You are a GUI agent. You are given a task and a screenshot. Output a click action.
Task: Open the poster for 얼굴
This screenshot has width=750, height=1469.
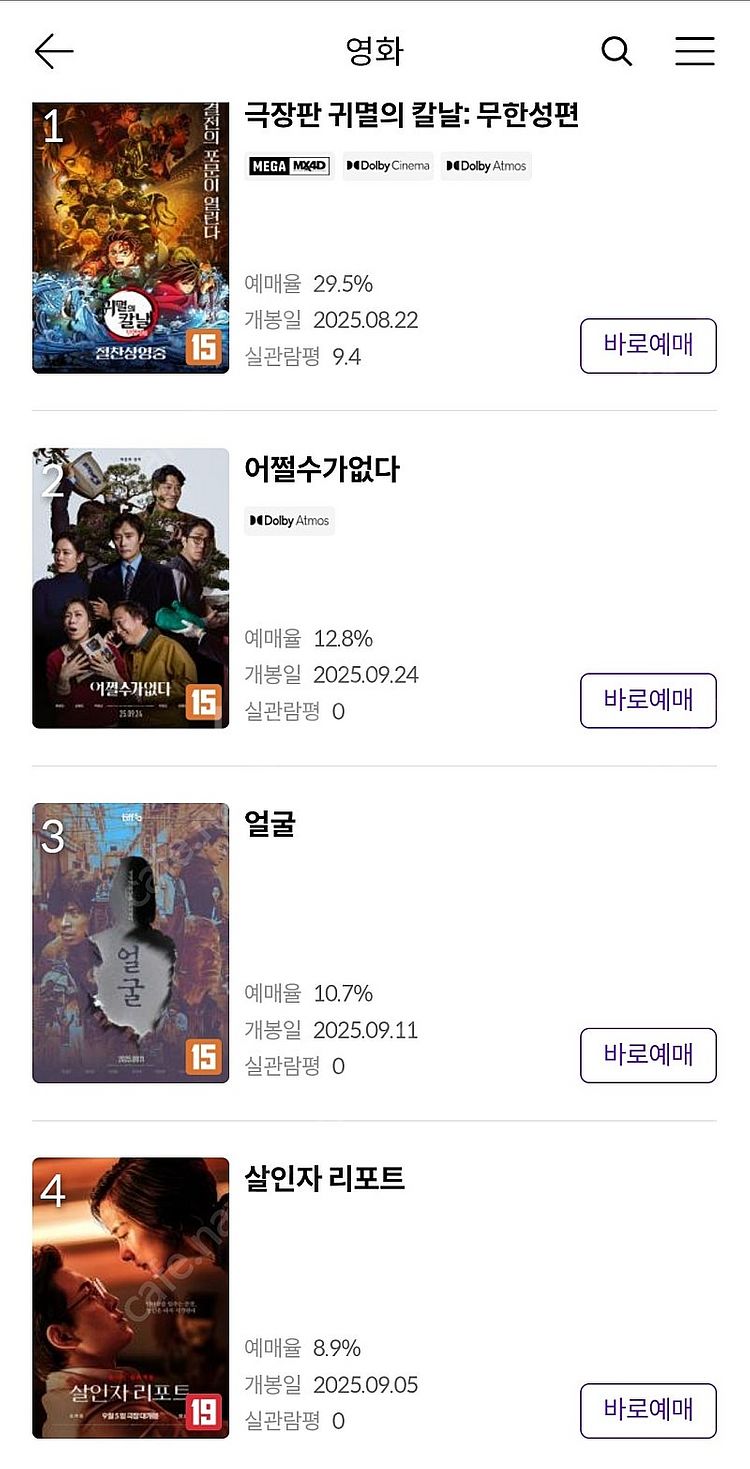click(131, 943)
